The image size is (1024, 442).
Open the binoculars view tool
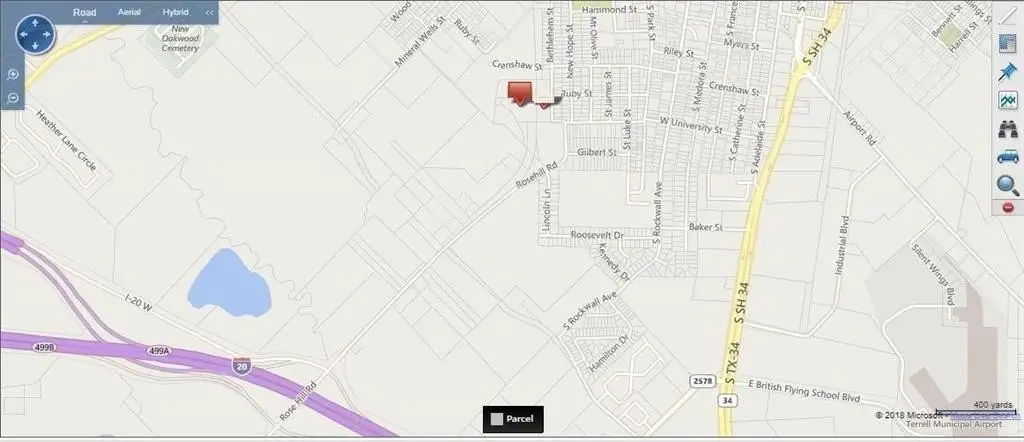[x=1008, y=129]
